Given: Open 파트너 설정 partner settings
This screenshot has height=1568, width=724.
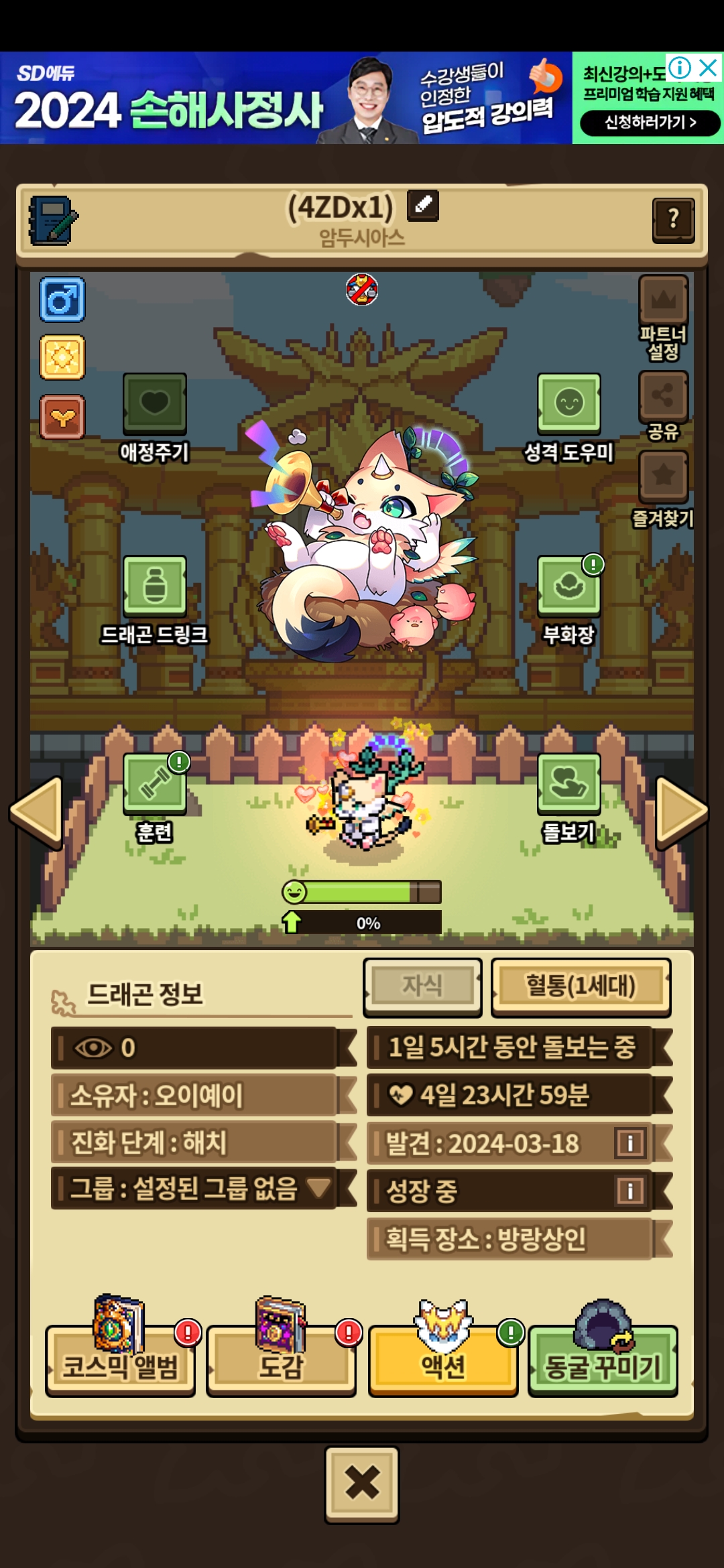Looking at the screenshot, I should [x=663, y=301].
